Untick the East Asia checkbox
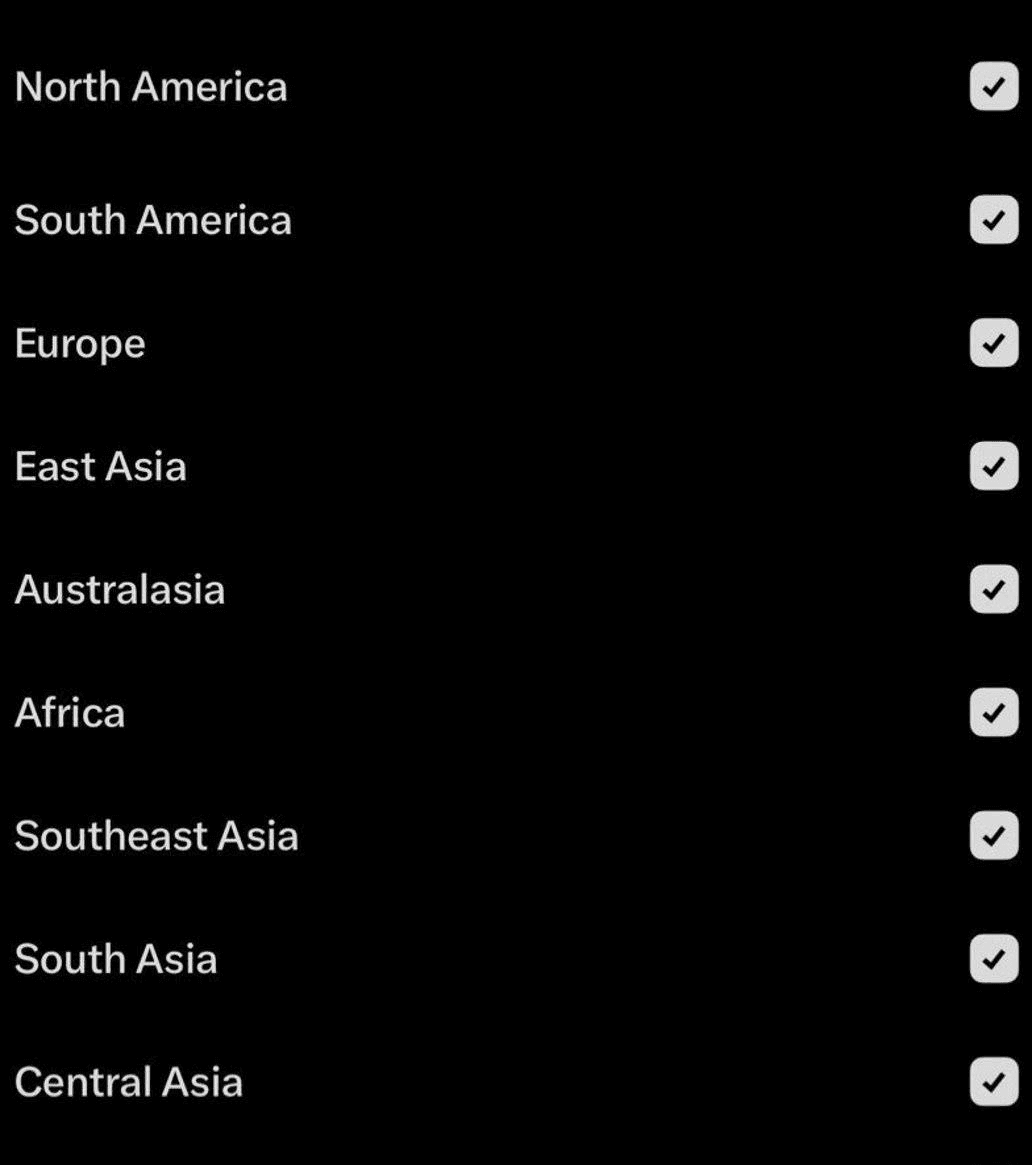Screen dimensions: 1032x1165 pyautogui.click(x=993, y=466)
